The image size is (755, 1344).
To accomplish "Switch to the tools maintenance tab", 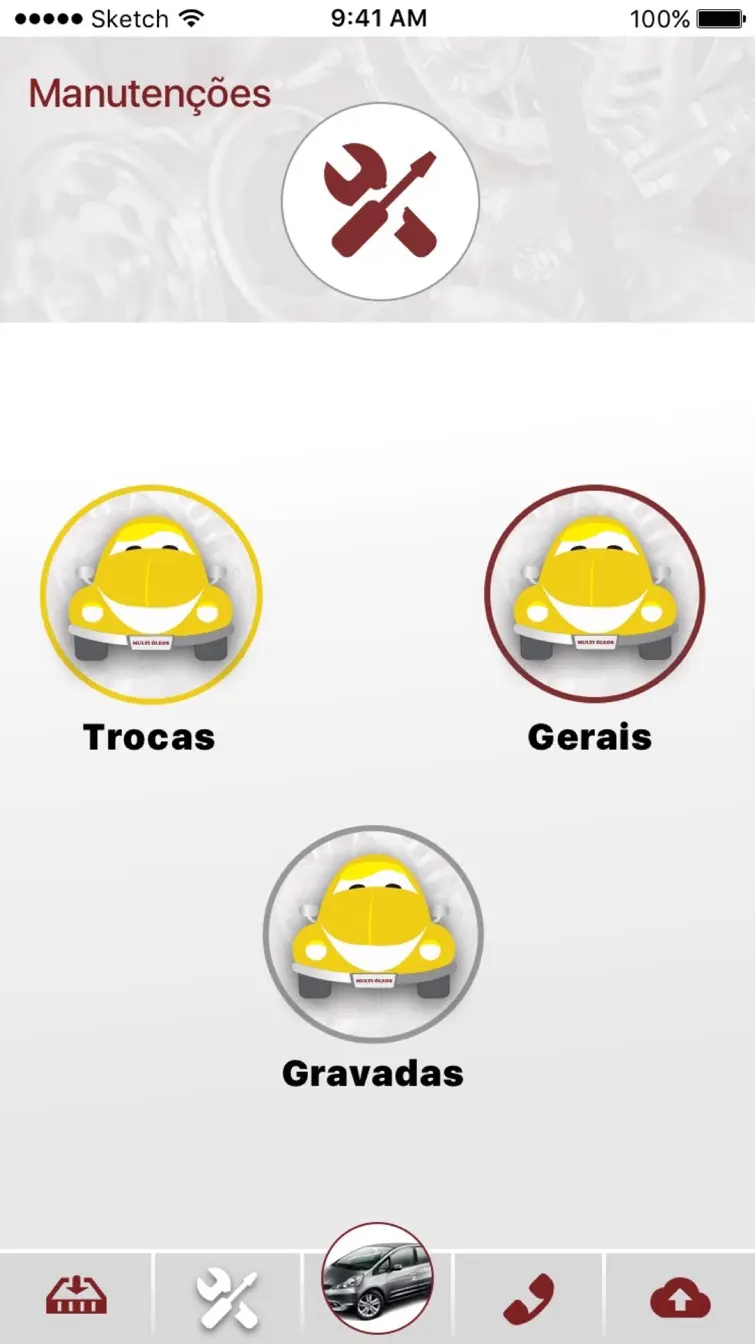I will (227, 1297).
